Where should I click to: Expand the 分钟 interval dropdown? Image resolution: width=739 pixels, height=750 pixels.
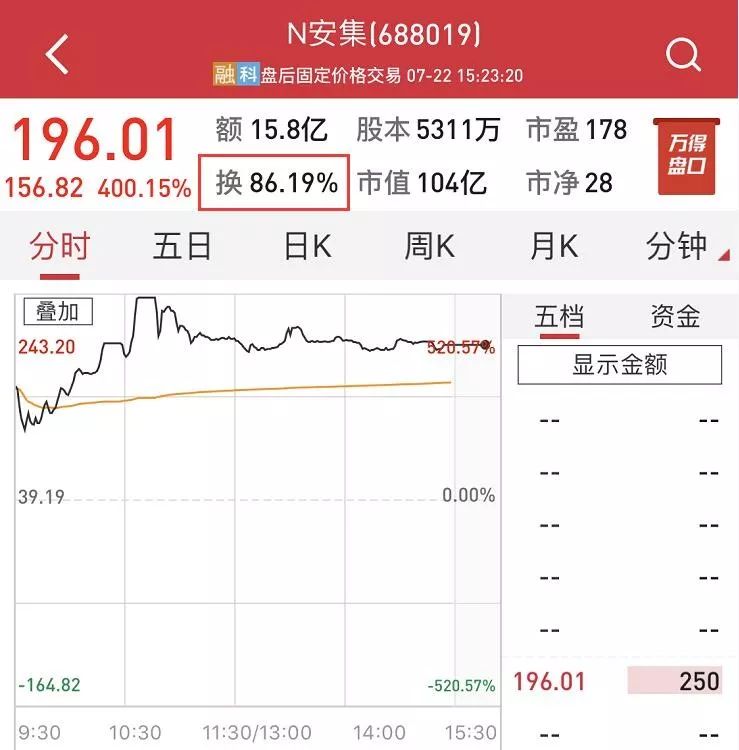click(683, 245)
